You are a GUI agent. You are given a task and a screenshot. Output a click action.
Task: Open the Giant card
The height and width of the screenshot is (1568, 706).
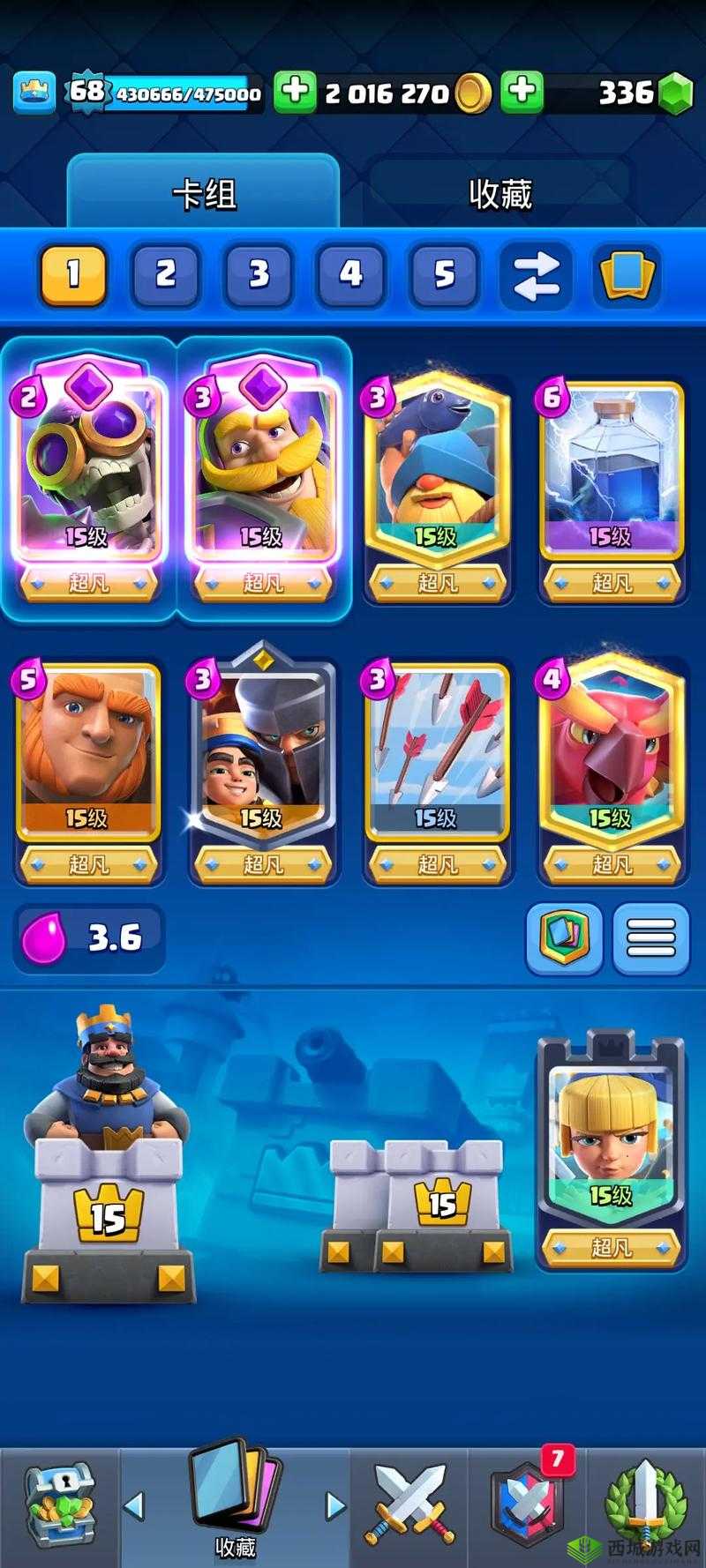pyautogui.click(x=88, y=750)
